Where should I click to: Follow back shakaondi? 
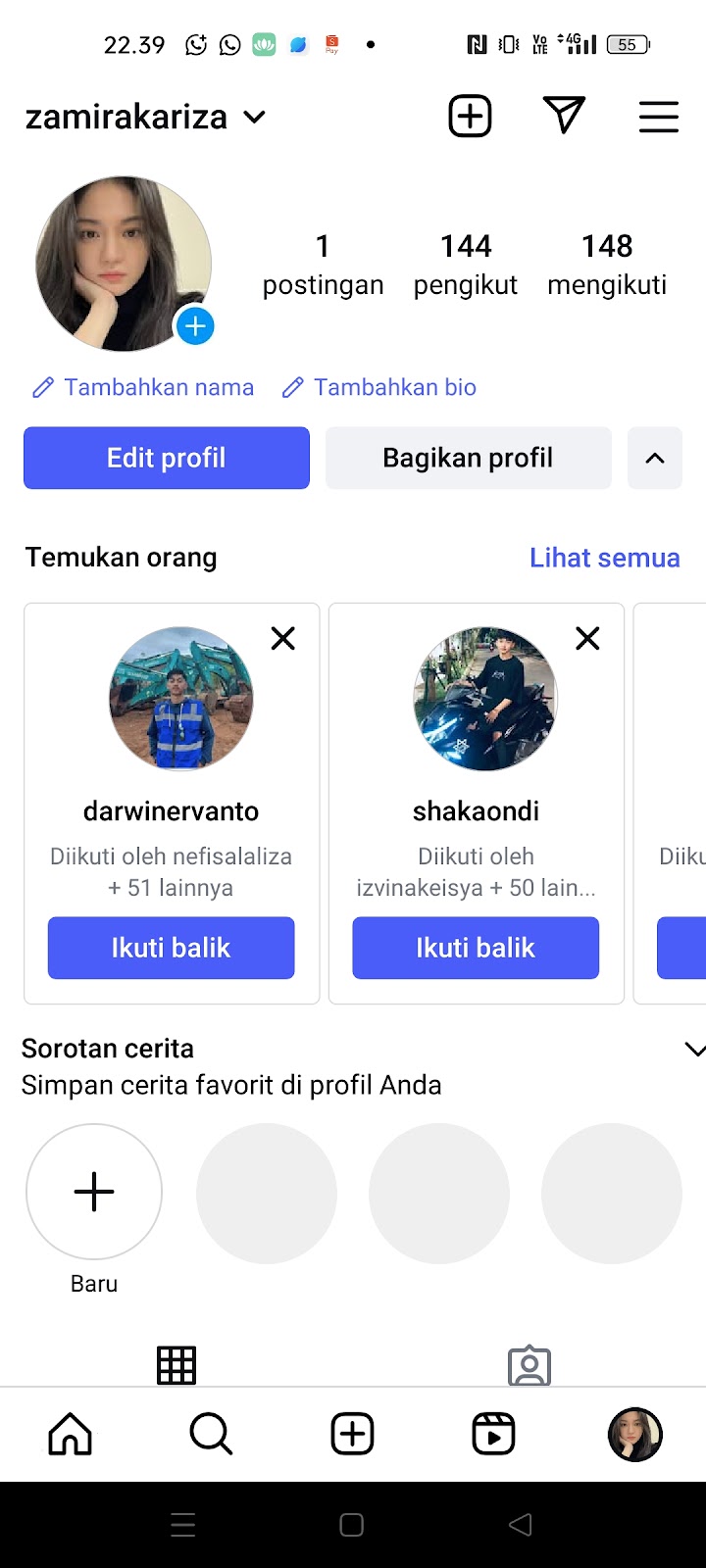pyautogui.click(x=476, y=948)
